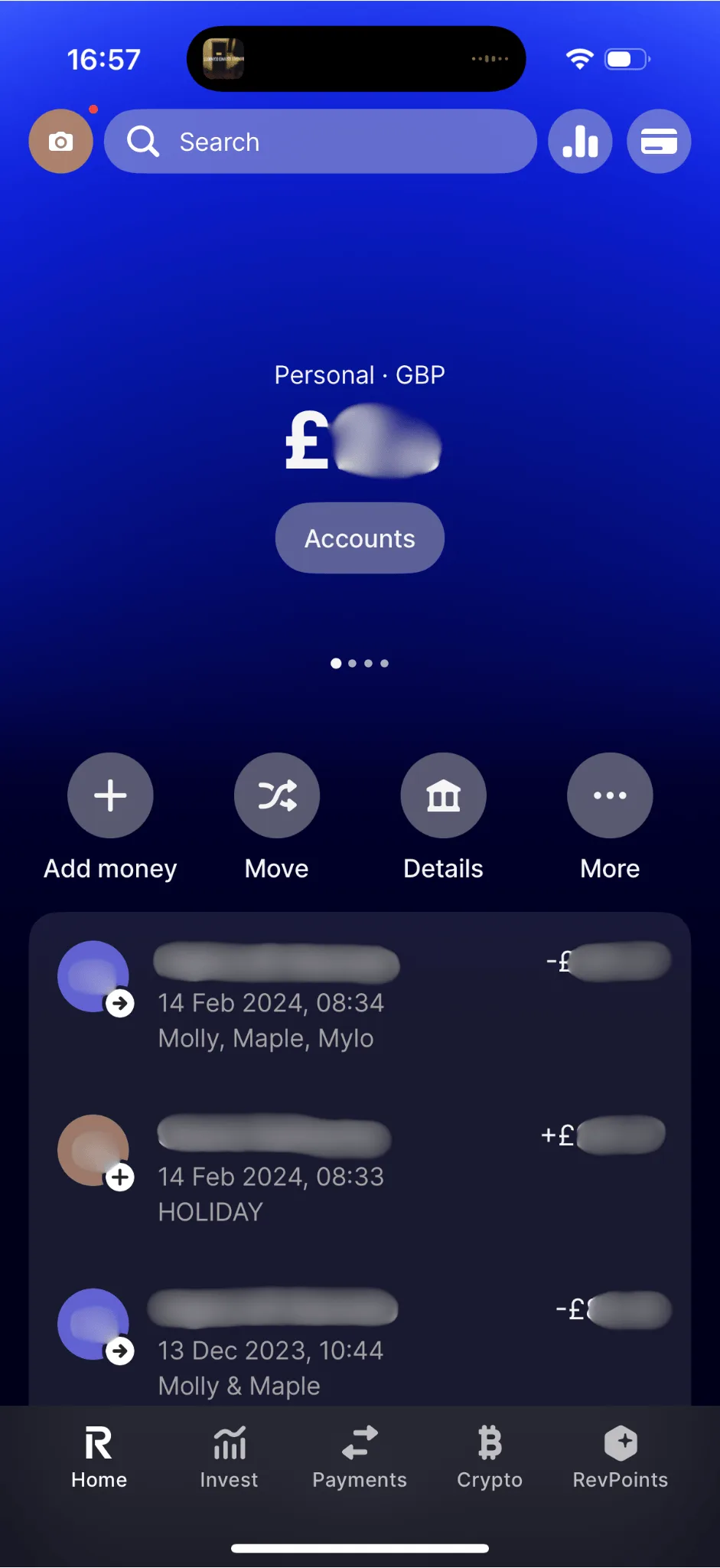
Task: Tap the Search field
Action: [320, 142]
